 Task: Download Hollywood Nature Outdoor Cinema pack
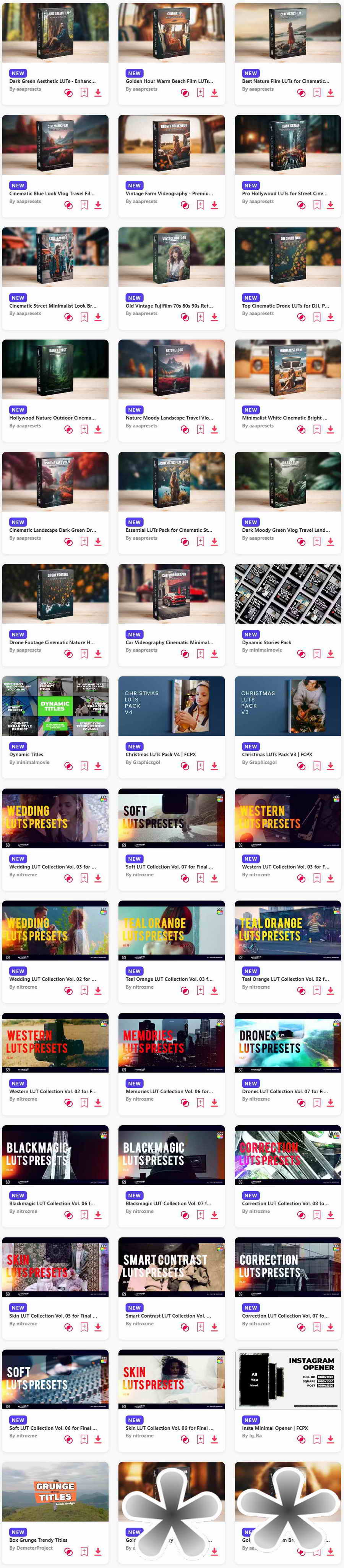pyautogui.click(x=97, y=429)
